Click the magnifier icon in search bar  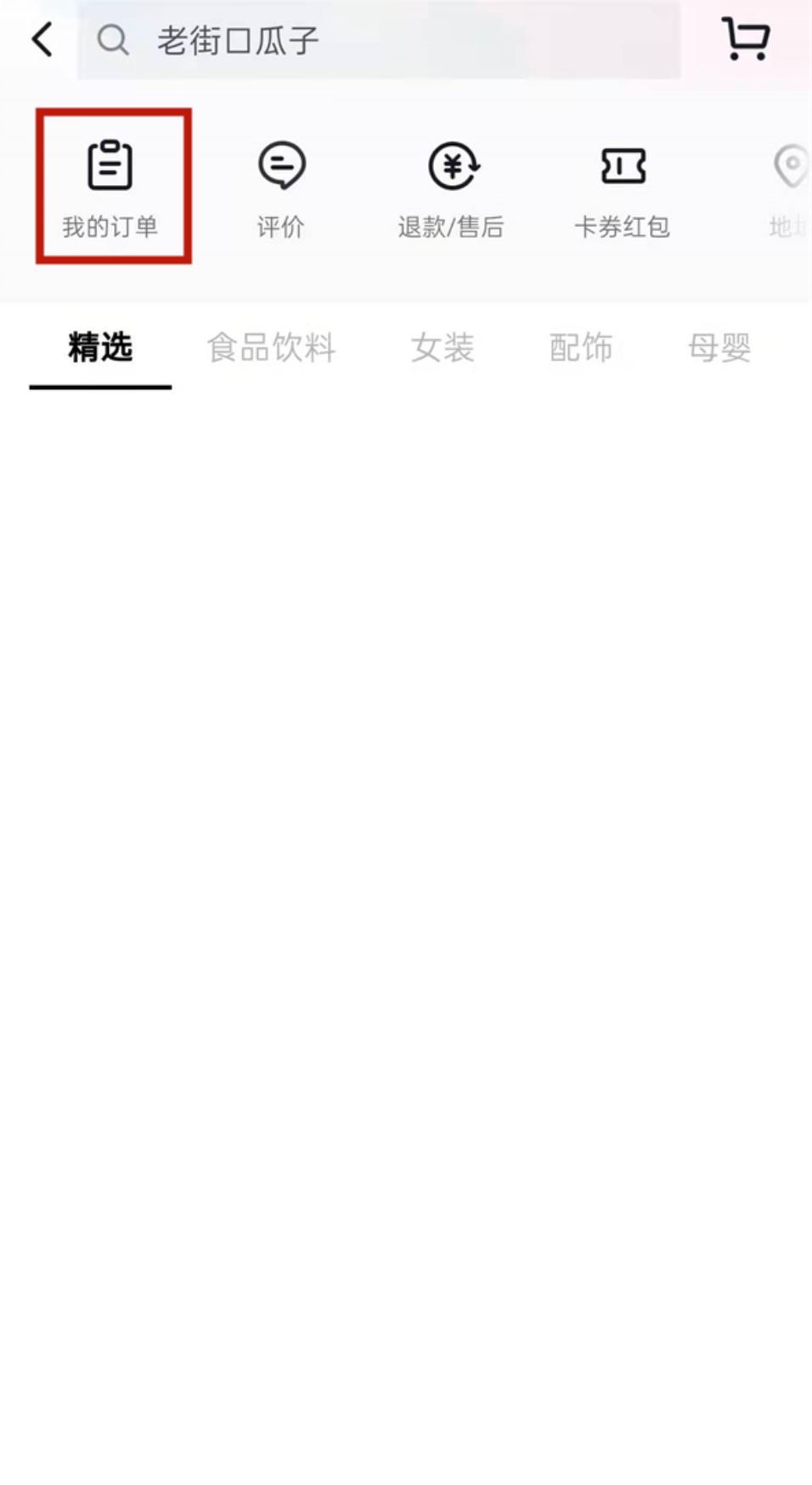click(x=115, y=38)
